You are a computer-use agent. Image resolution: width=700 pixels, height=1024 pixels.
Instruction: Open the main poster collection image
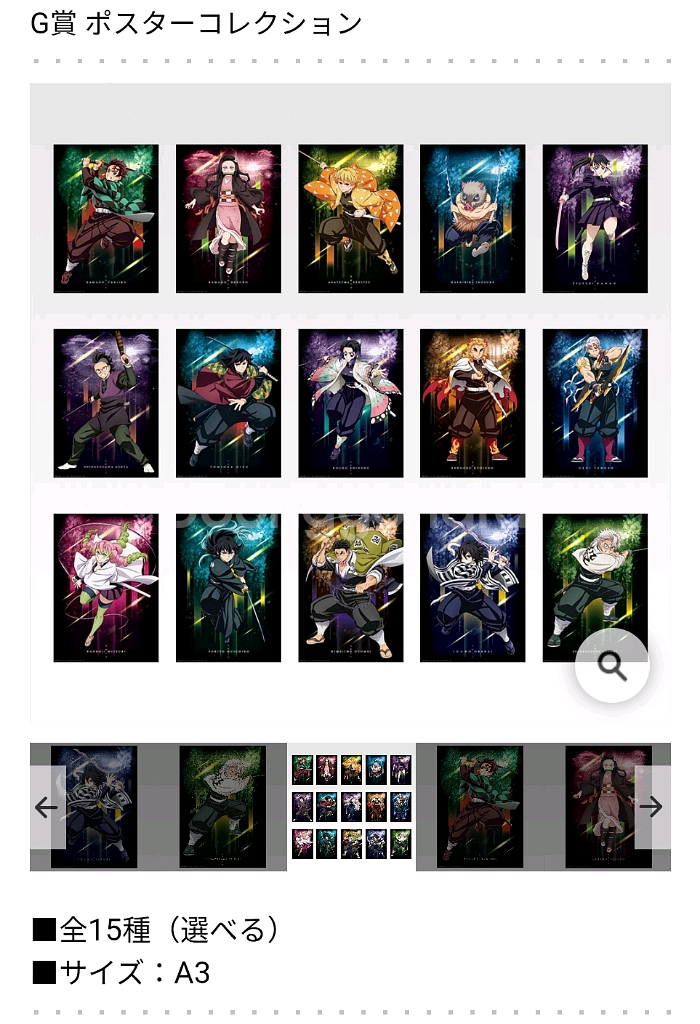tap(350, 403)
